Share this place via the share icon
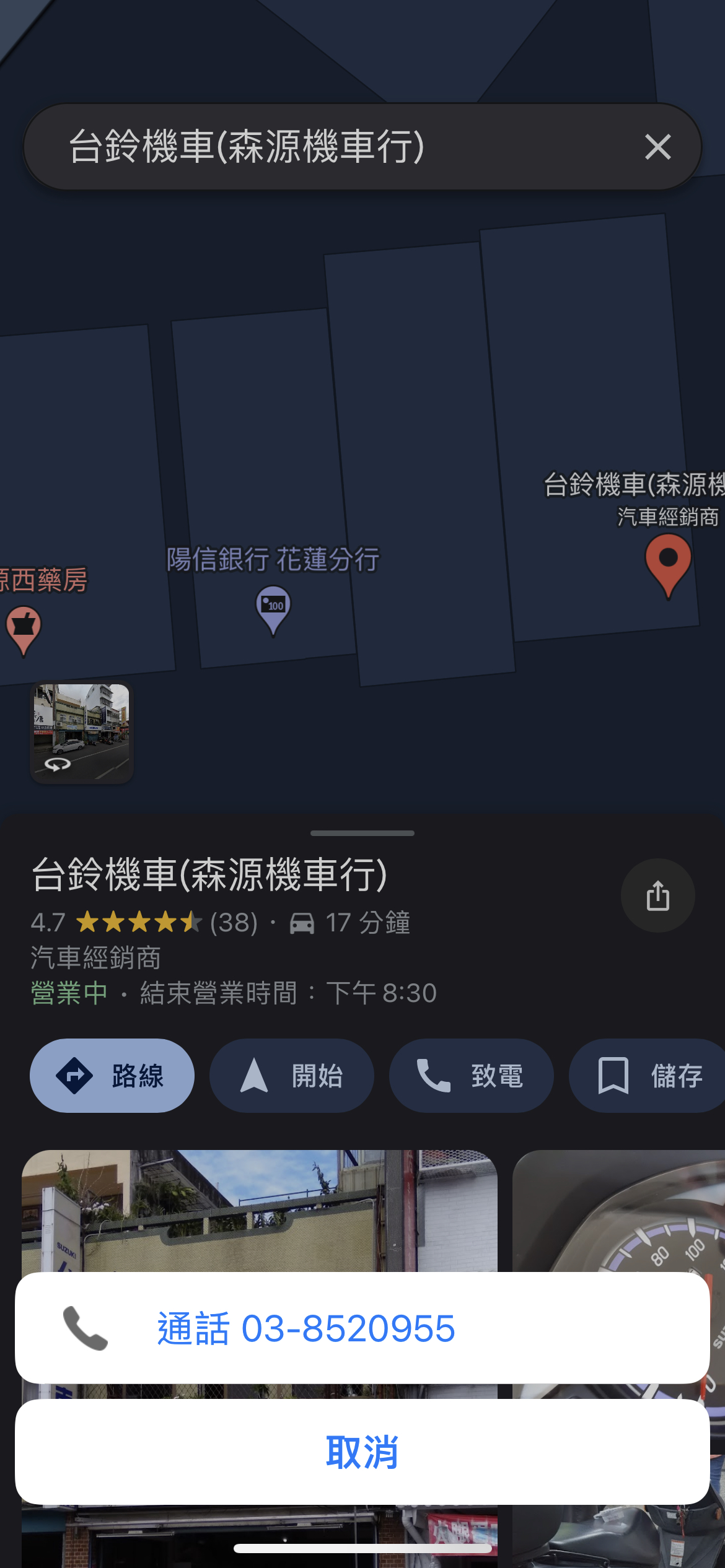This screenshot has width=725, height=1568. pos(657,895)
